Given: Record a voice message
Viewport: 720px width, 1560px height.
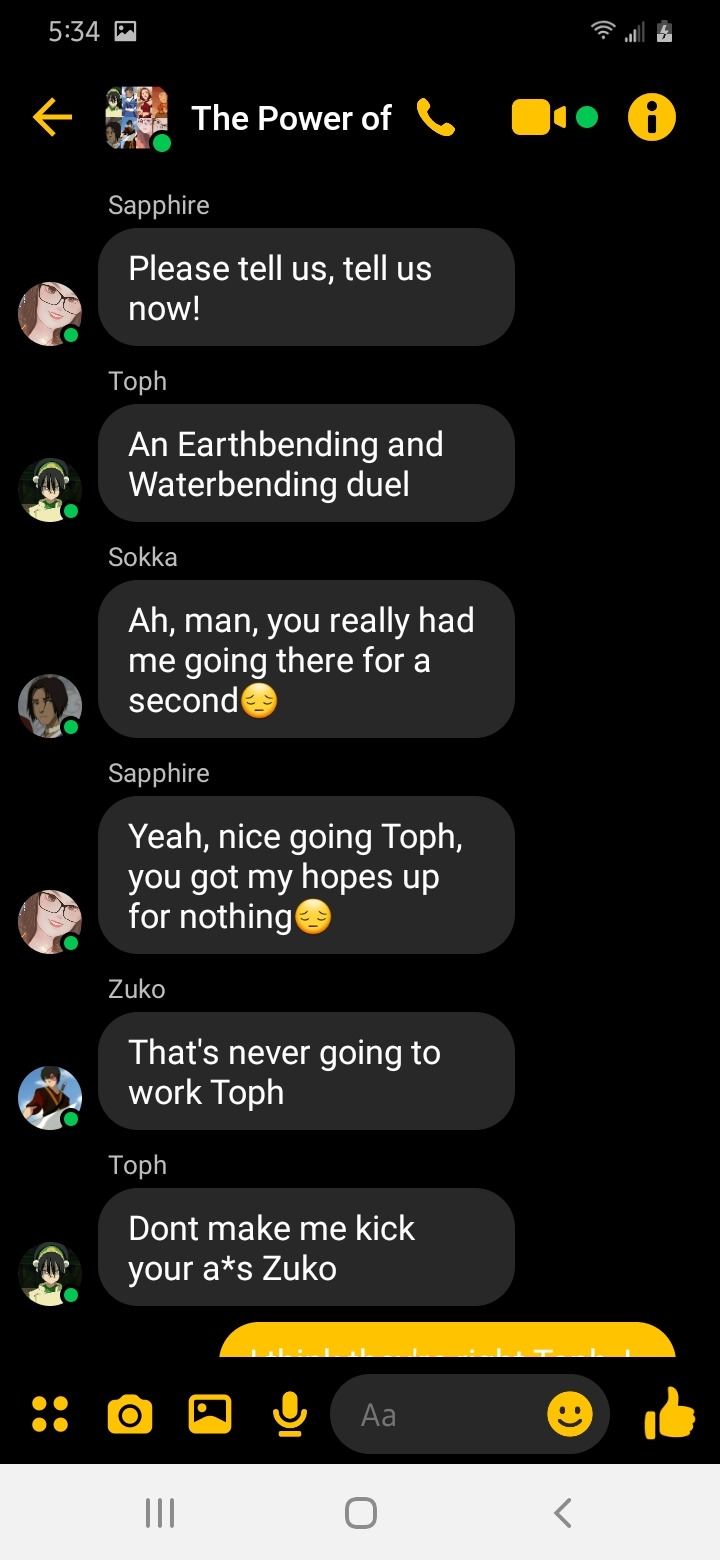Looking at the screenshot, I should [290, 1414].
